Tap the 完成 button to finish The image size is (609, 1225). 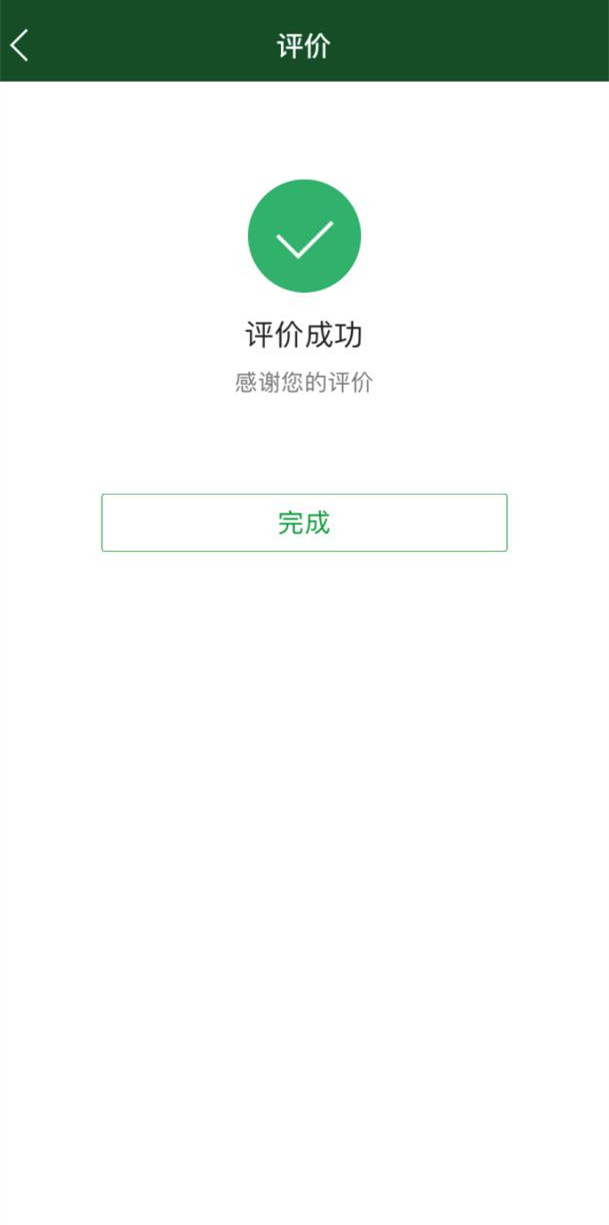304,522
